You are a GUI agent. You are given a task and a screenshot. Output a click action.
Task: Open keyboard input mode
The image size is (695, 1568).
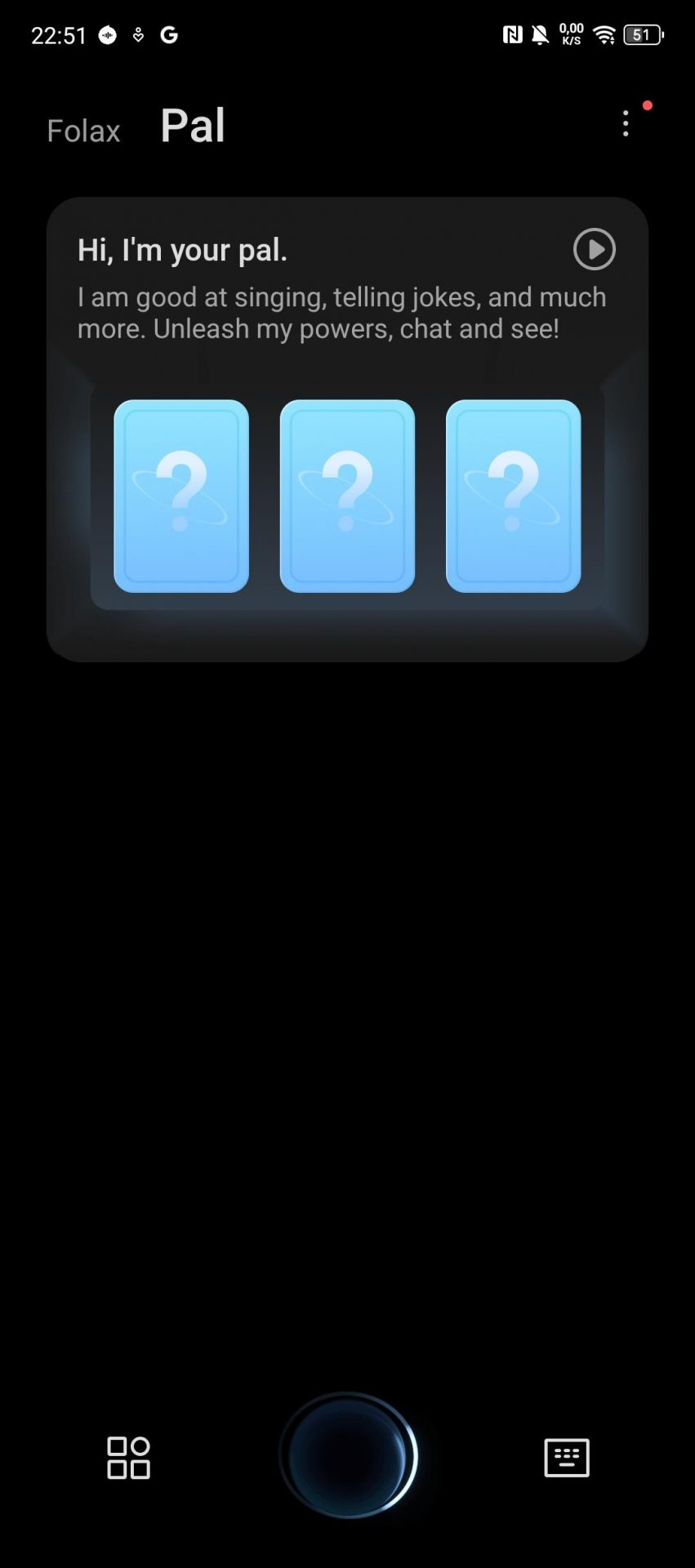click(x=566, y=1458)
